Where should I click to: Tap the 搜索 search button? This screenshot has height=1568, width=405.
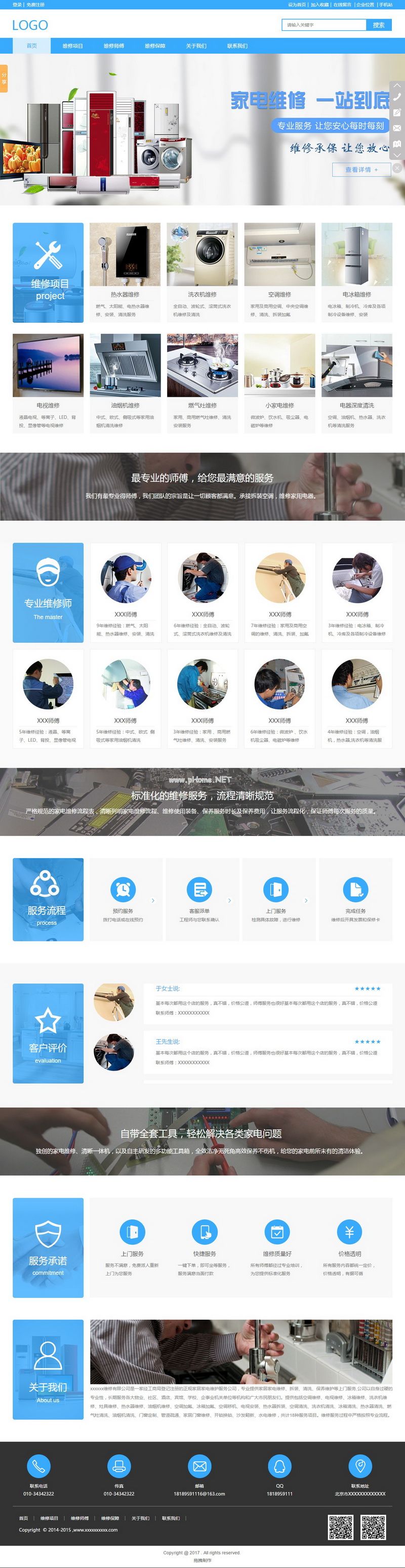pos(378,25)
